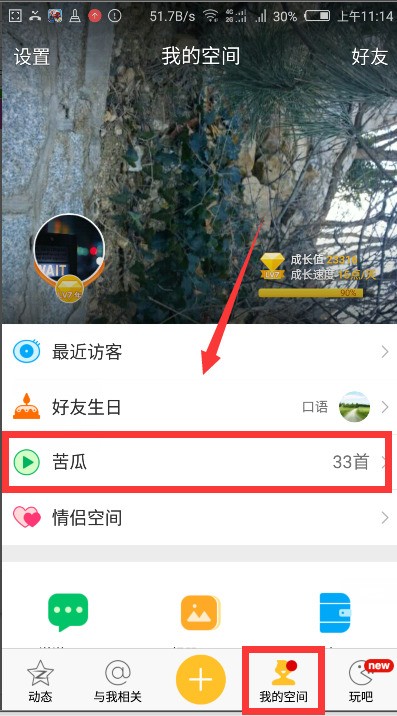Viewport: 397px width, 716px height.
Task: Open 好友 in the top bar
Action: click(x=370, y=57)
